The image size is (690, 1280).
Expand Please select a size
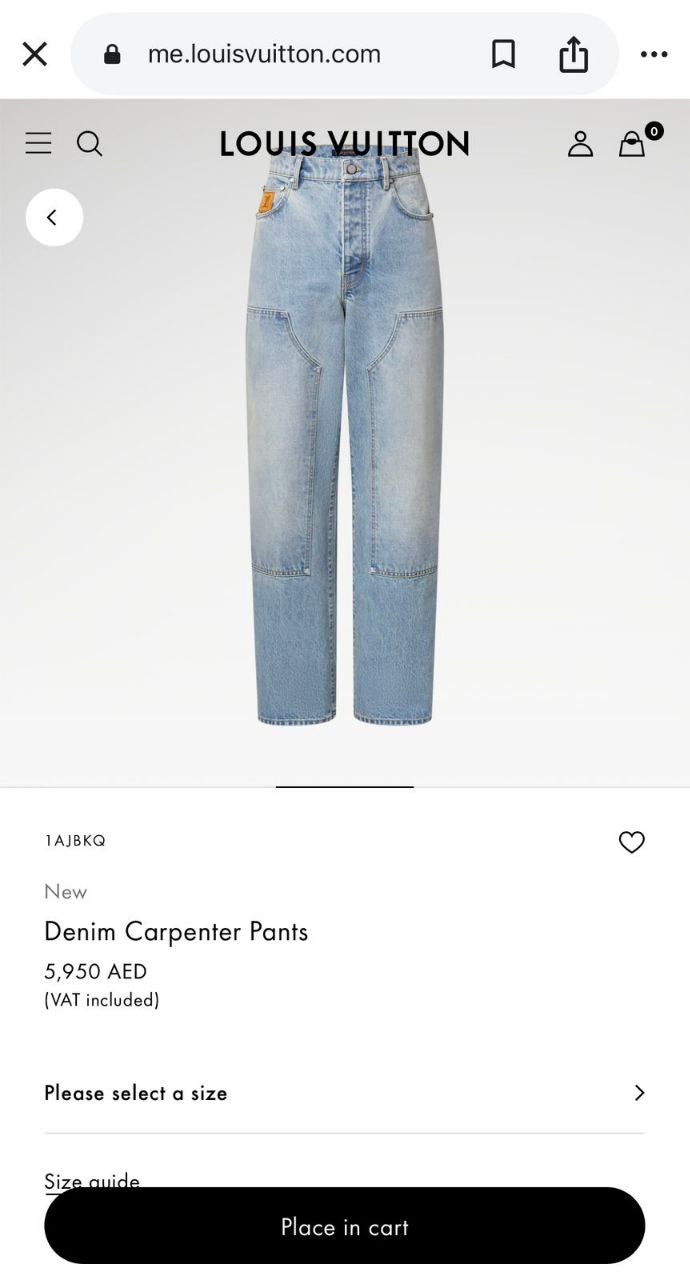coord(344,1093)
